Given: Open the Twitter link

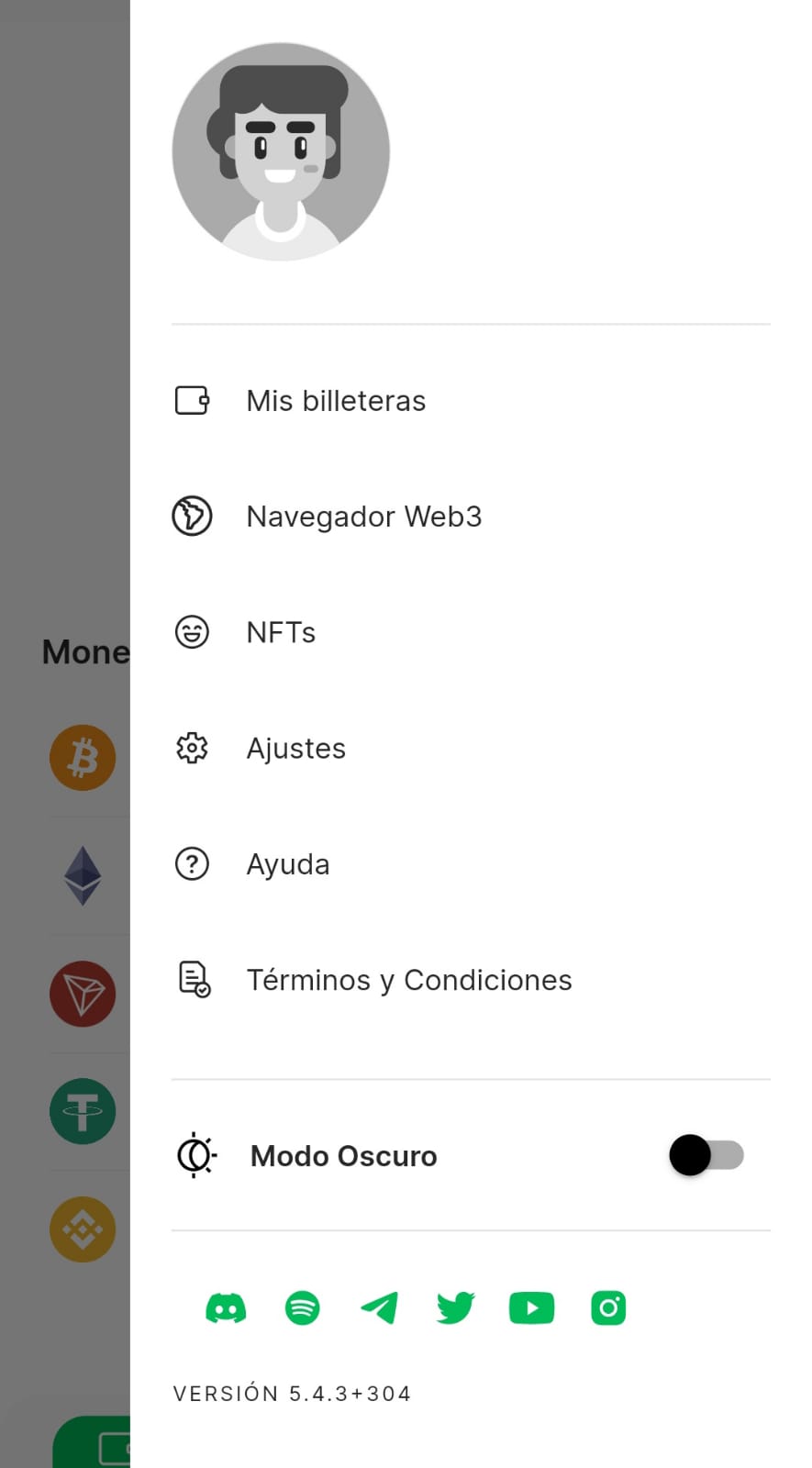Looking at the screenshot, I should 455,1308.
